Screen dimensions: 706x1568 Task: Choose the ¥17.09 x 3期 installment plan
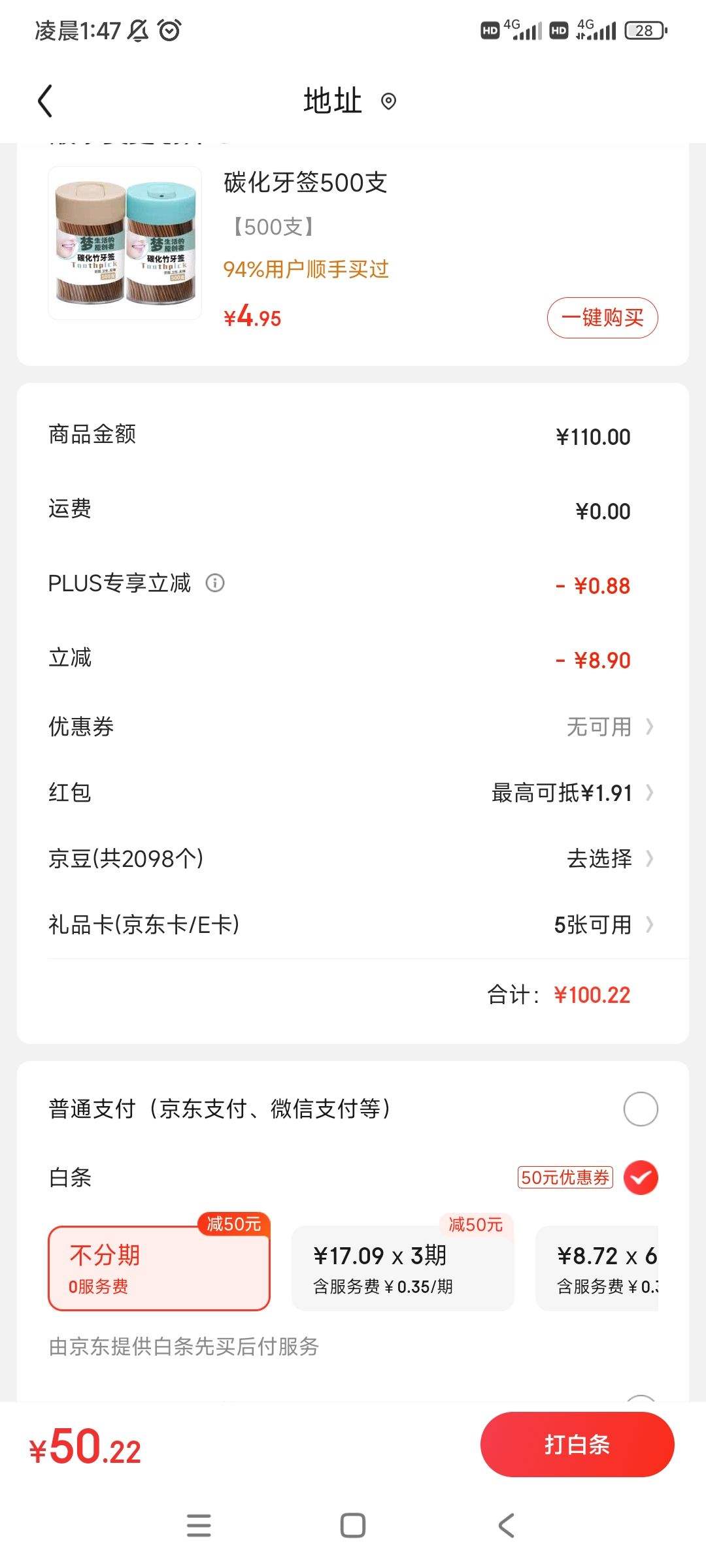tap(402, 1268)
